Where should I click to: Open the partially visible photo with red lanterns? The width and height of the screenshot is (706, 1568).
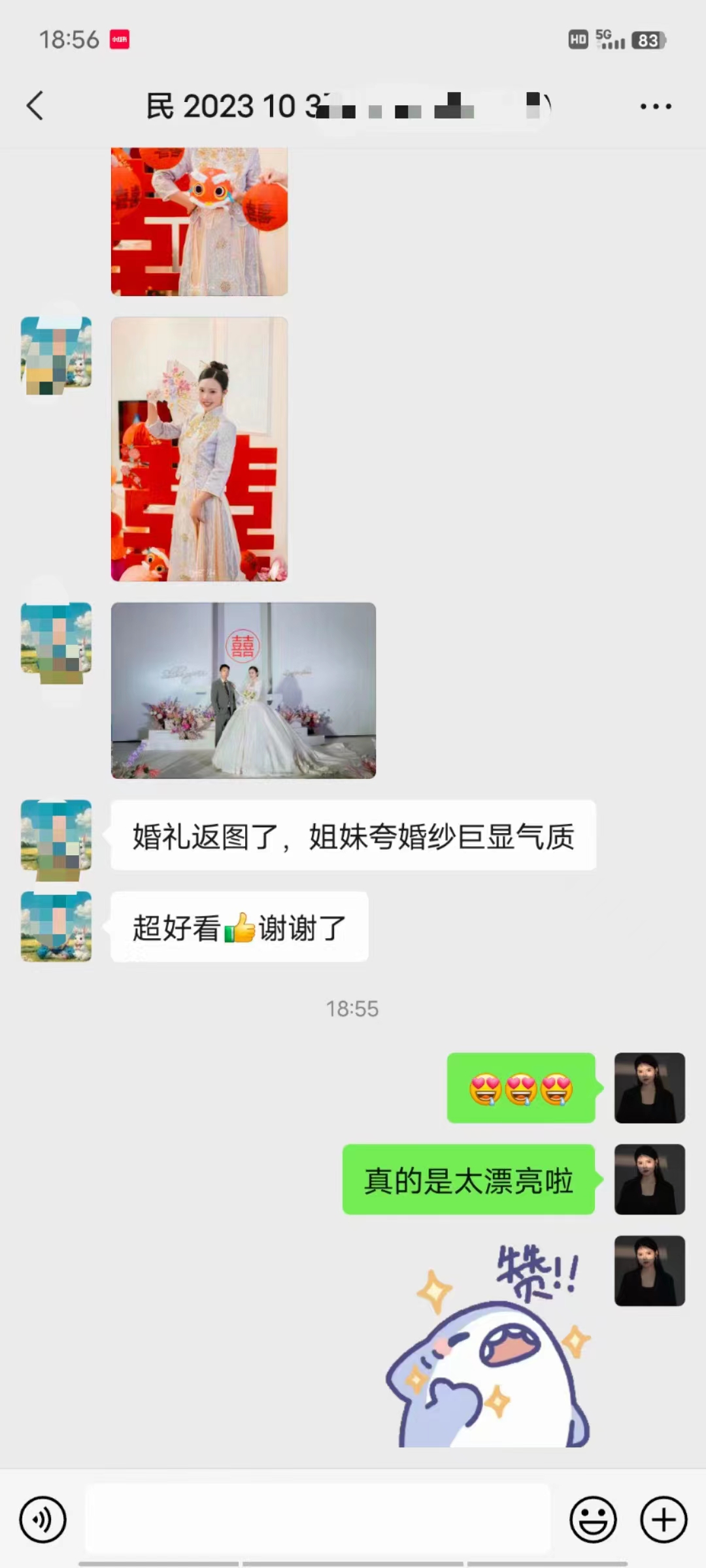(x=199, y=222)
